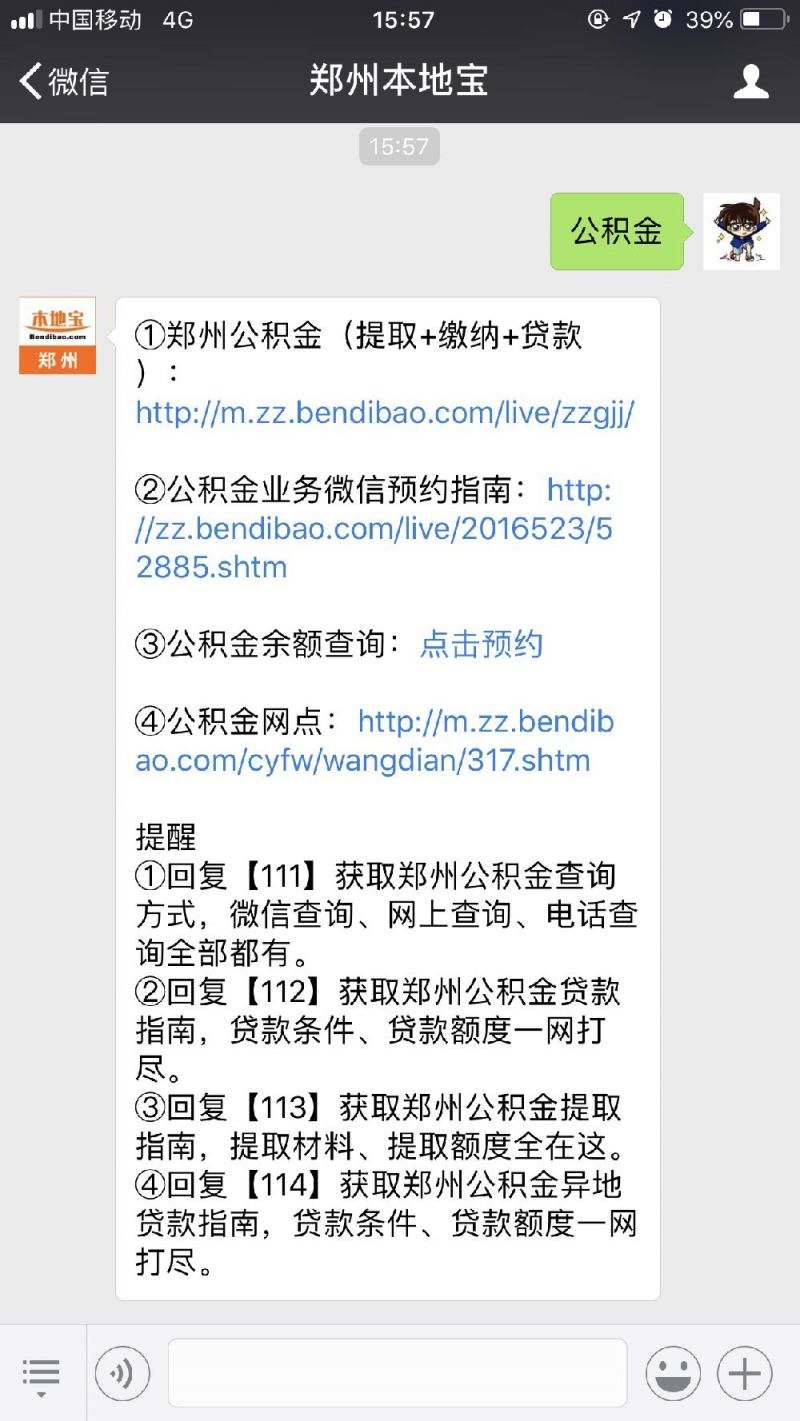Open the 公积金业务微信预约指南 link
This screenshot has height=1421, width=800.
click(374, 529)
